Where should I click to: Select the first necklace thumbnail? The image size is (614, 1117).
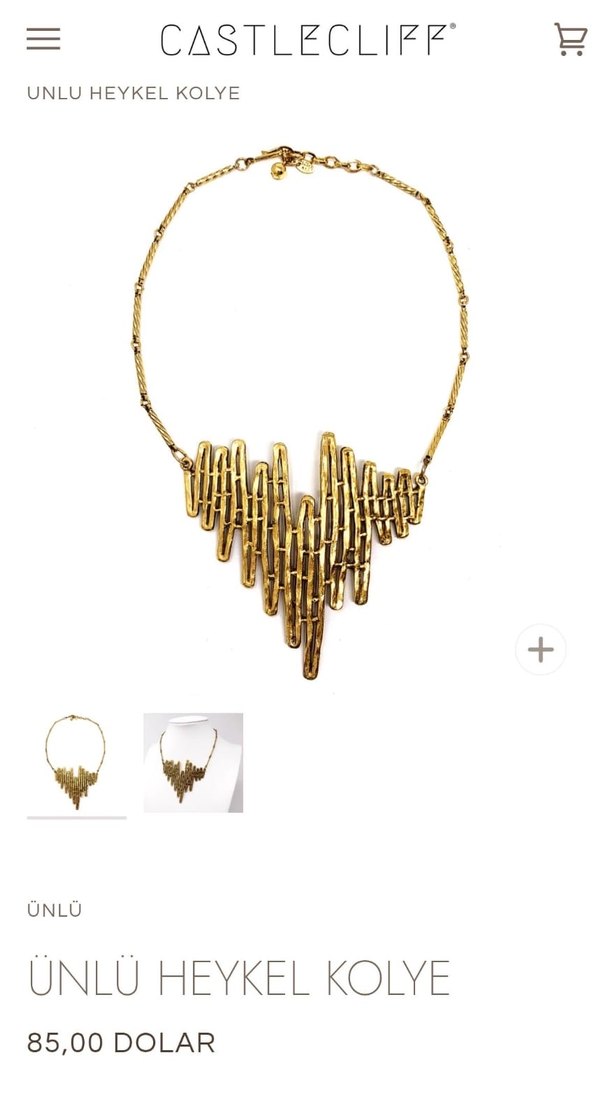pyautogui.click(x=76, y=762)
